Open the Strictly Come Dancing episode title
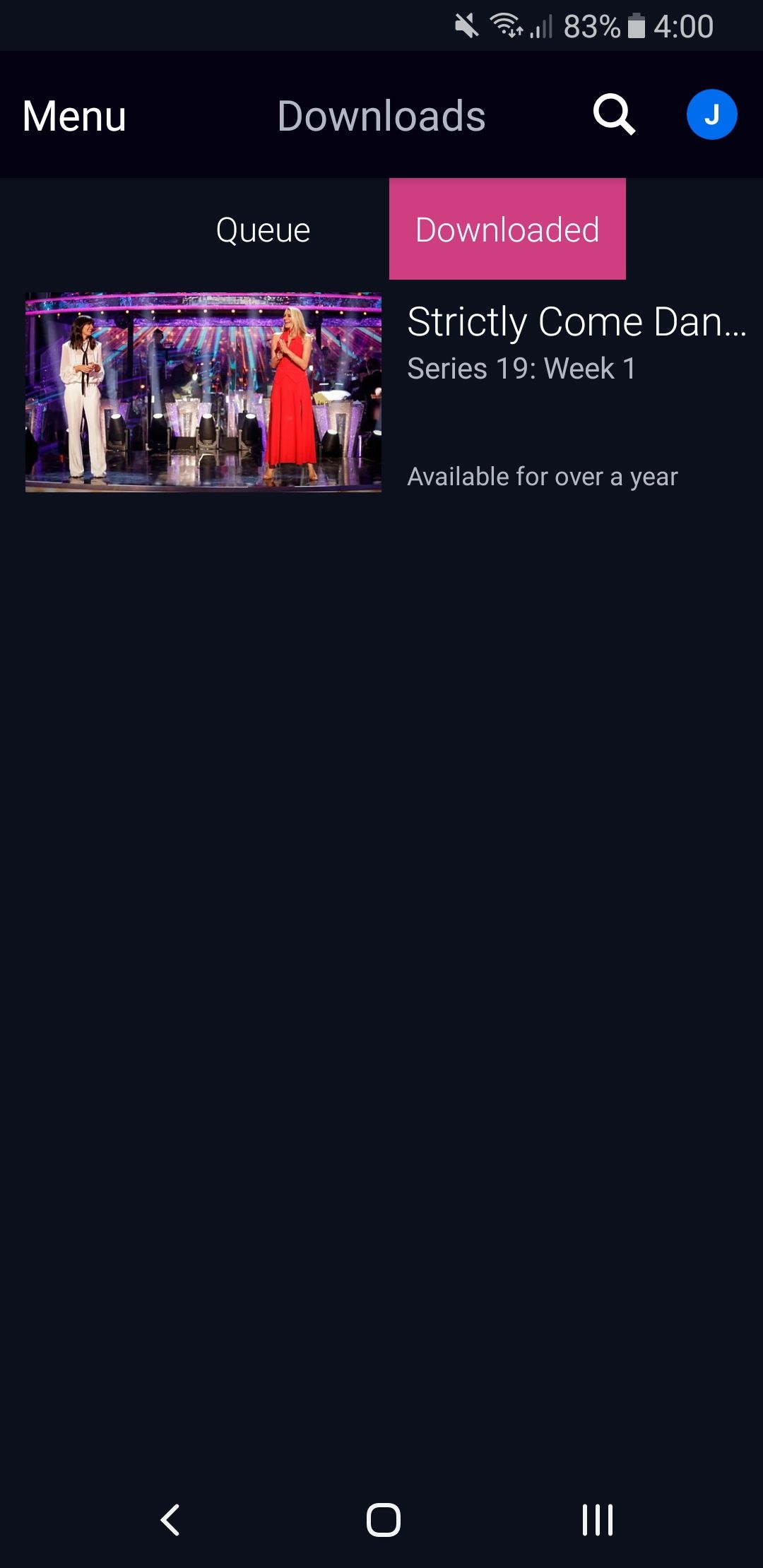Viewport: 763px width, 1568px height. (576, 321)
